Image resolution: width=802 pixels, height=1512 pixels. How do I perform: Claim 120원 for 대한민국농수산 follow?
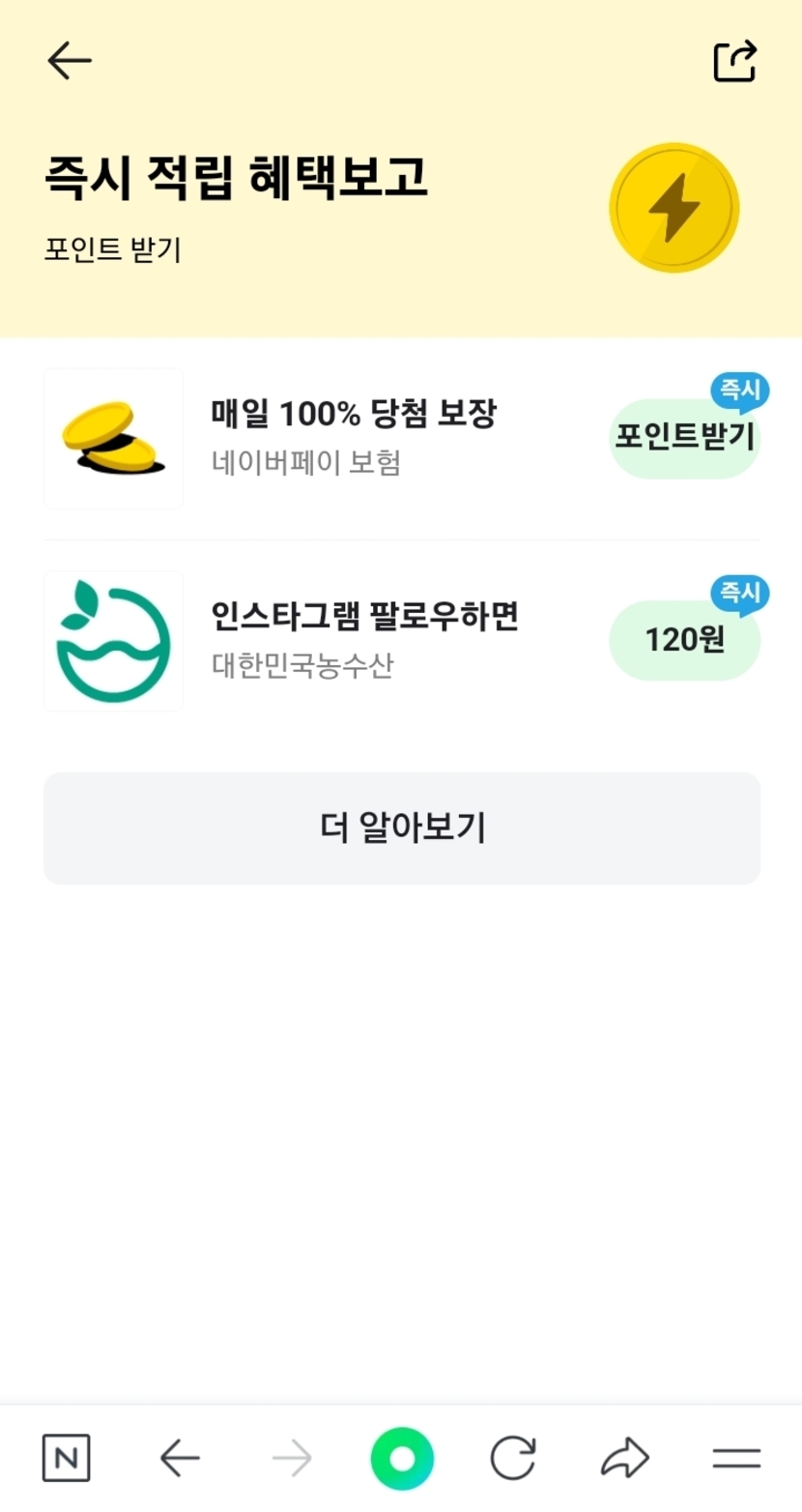[684, 640]
